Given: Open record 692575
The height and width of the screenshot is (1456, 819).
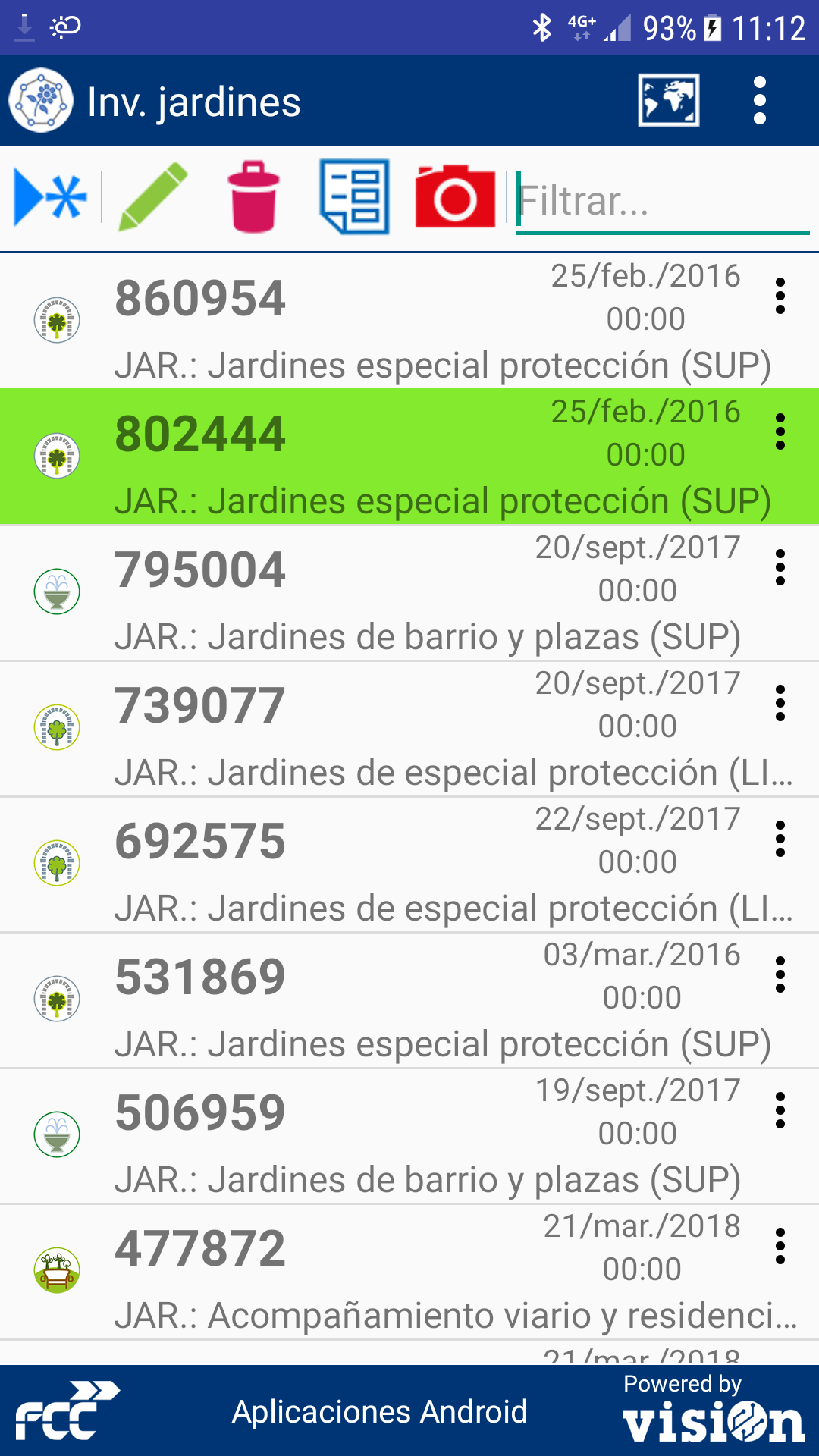Looking at the screenshot, I should (x=379, y=864).
